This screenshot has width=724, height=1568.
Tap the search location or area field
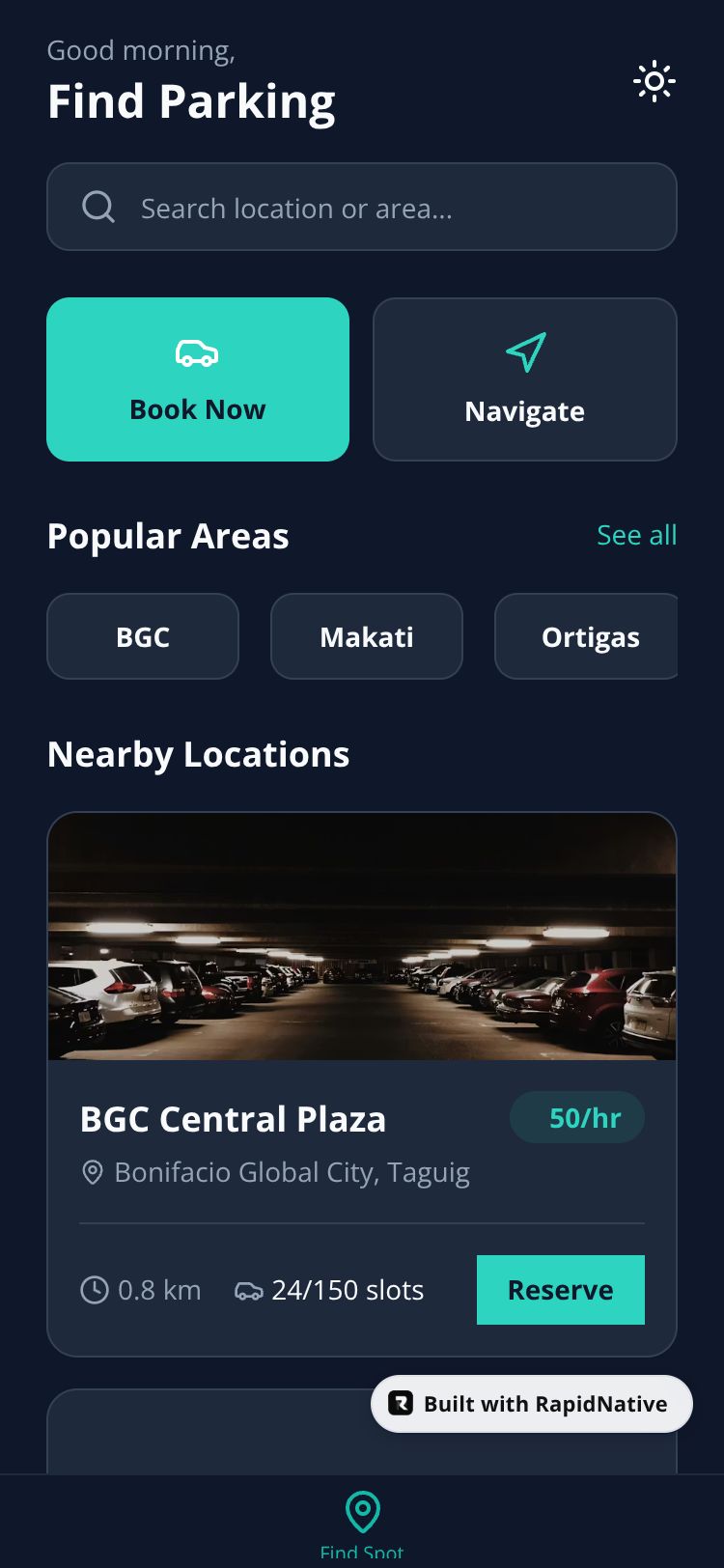click(362, 208)
